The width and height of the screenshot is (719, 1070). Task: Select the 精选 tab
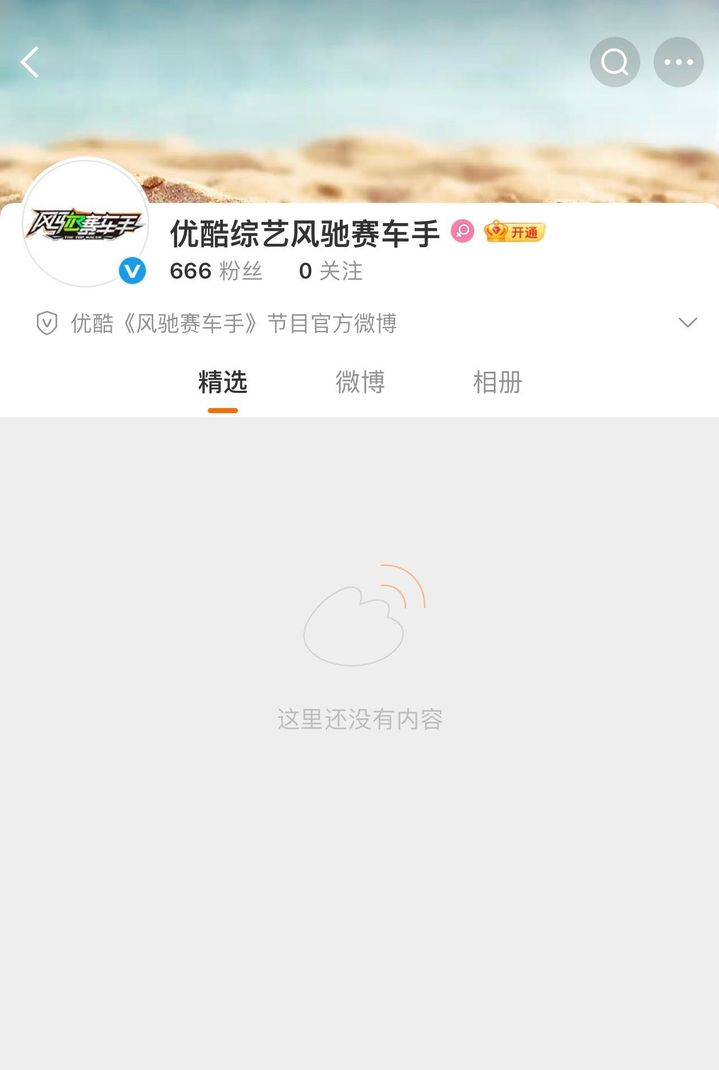[222, 382]
